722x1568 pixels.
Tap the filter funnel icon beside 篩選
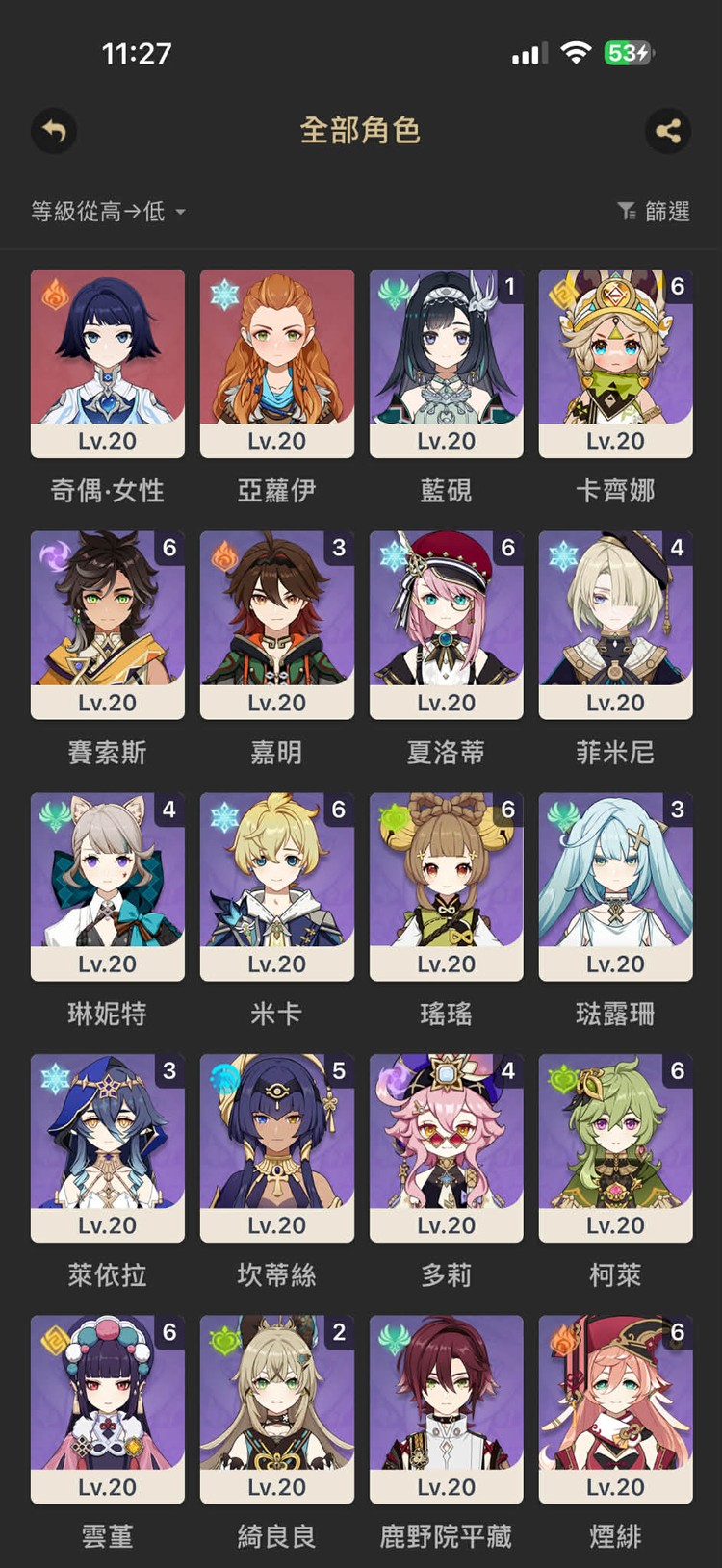click(628, 211)
